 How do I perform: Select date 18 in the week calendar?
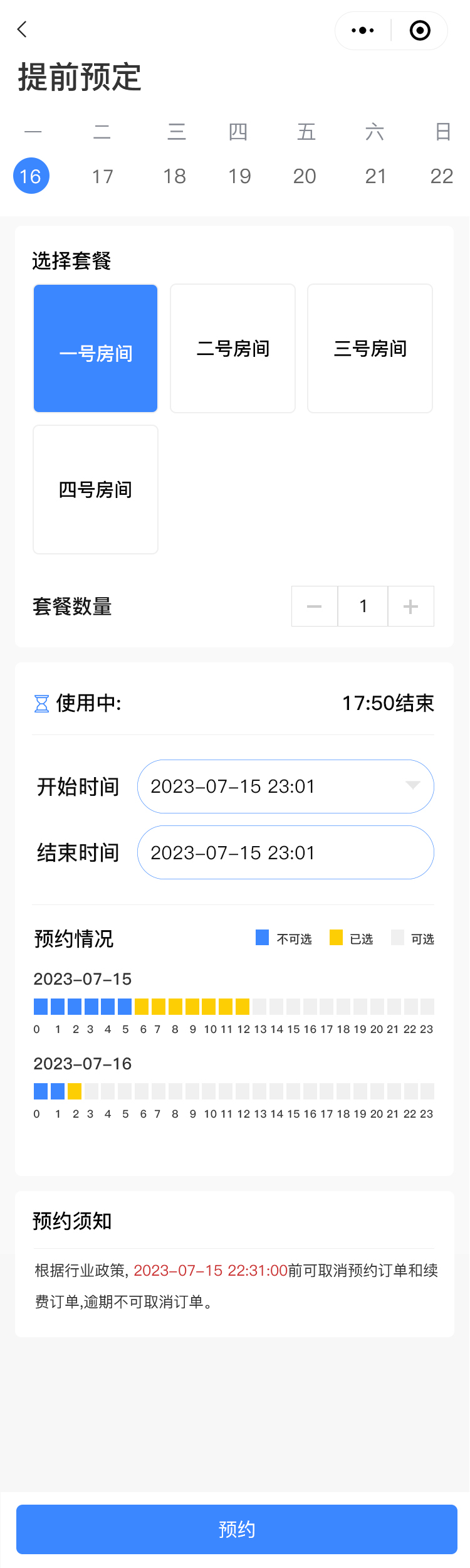coord(174,176)
